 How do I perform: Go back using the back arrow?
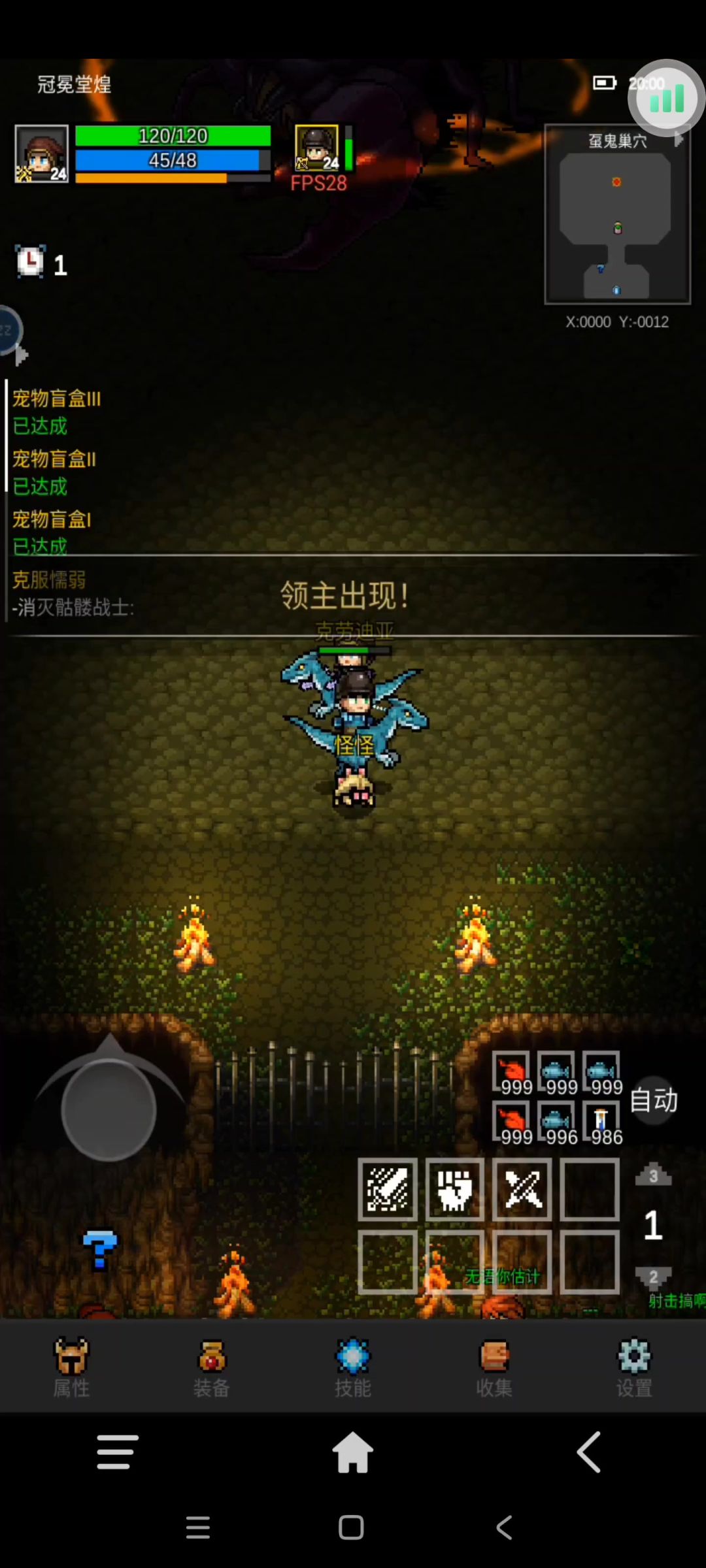[589, 1452]
